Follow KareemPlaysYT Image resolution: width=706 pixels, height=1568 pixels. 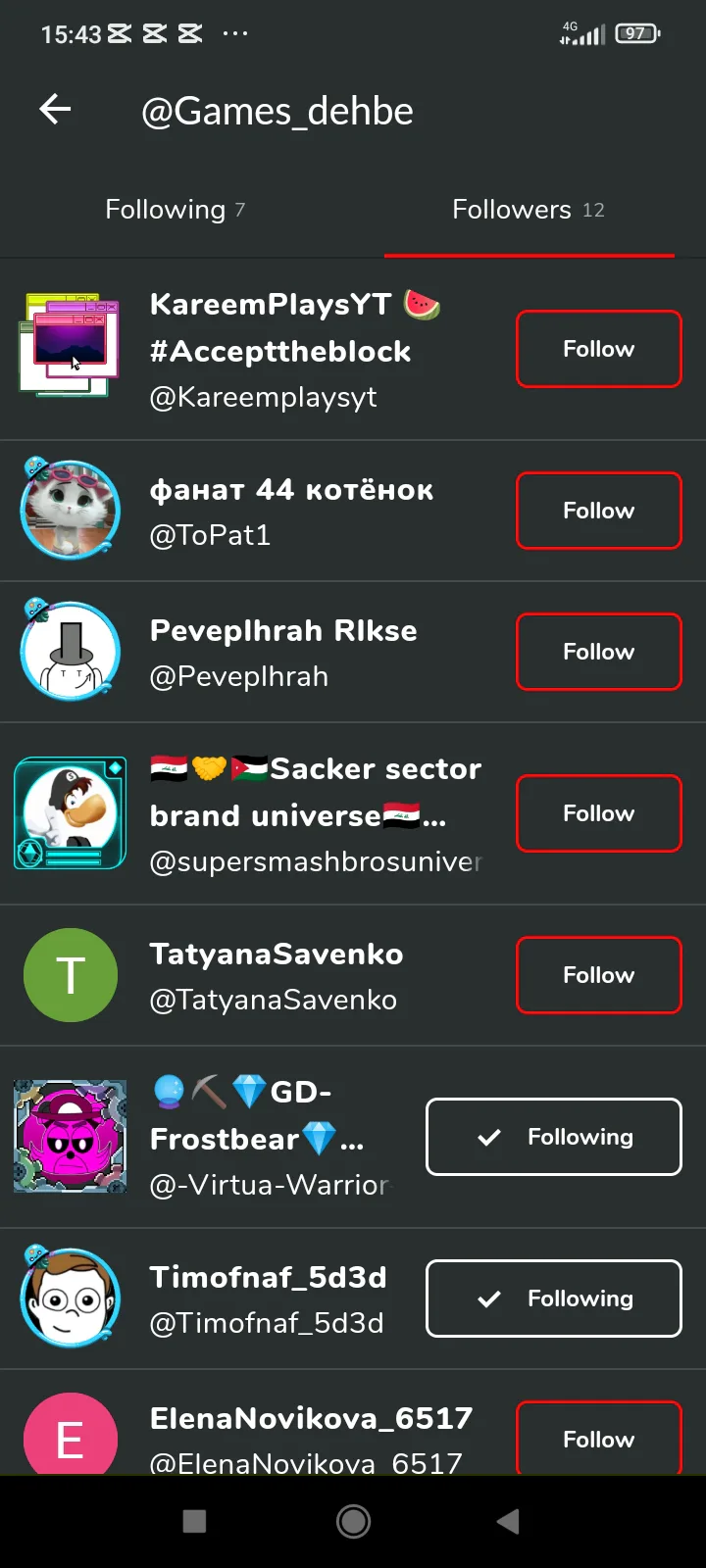tap(598, 349)
